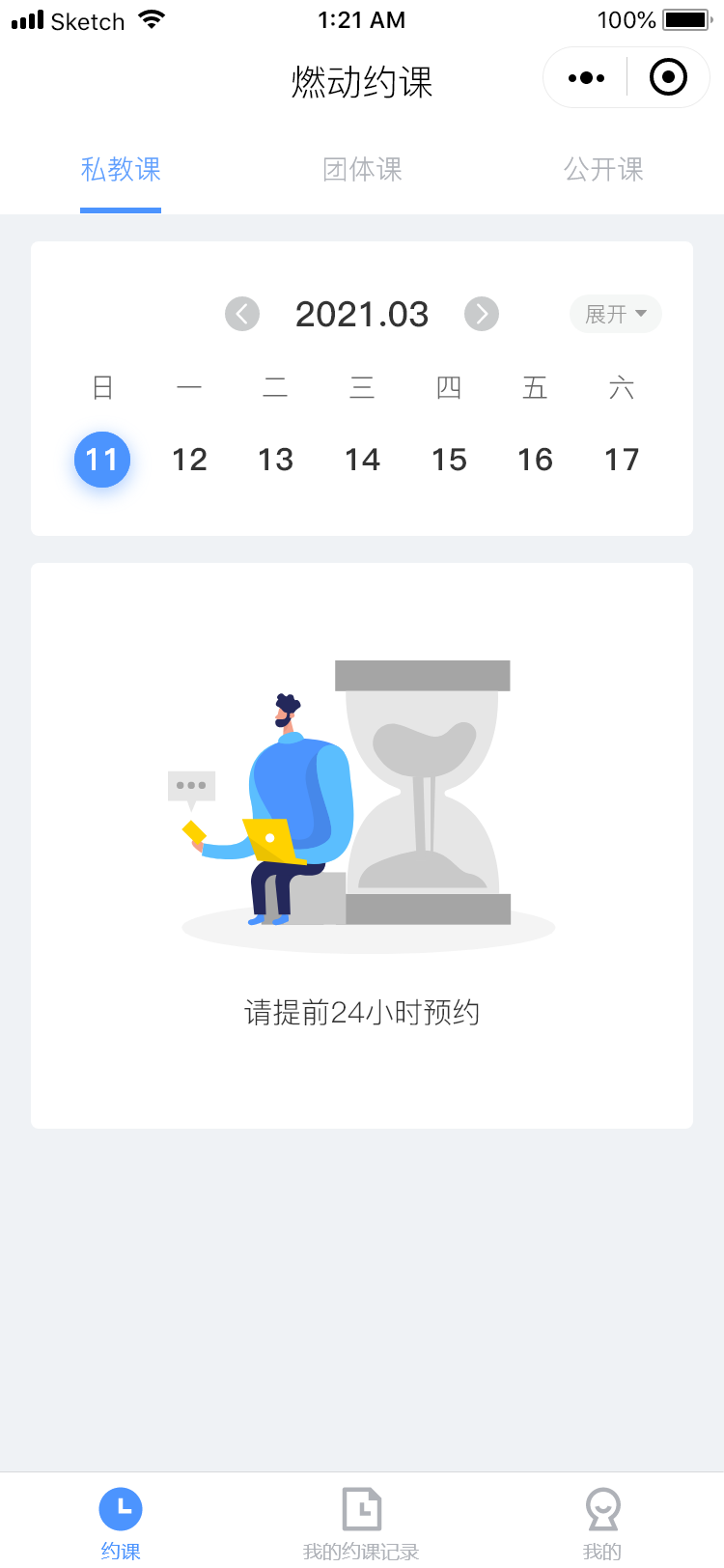Go to next month arrow

(482, 314)
